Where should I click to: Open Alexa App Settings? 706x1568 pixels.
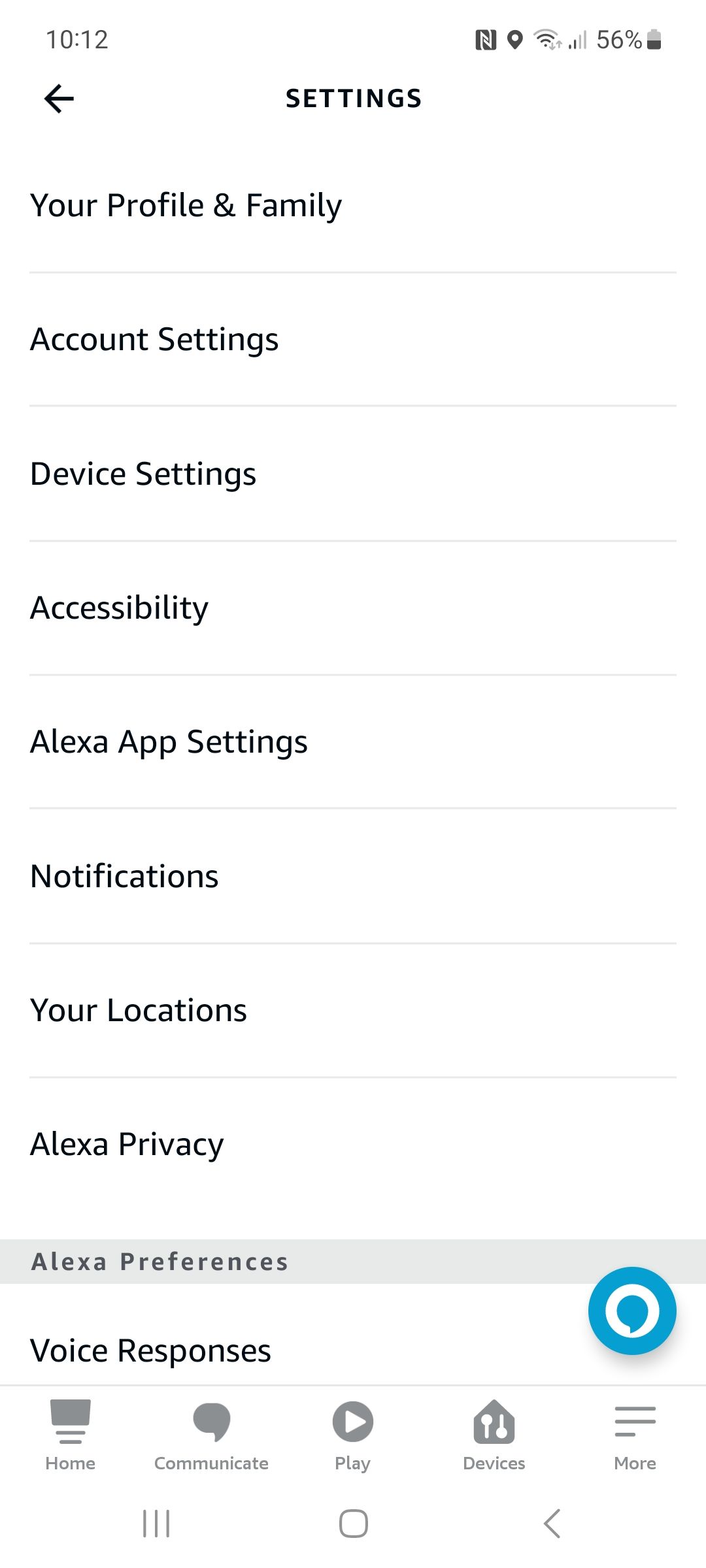tap(169, 742)
